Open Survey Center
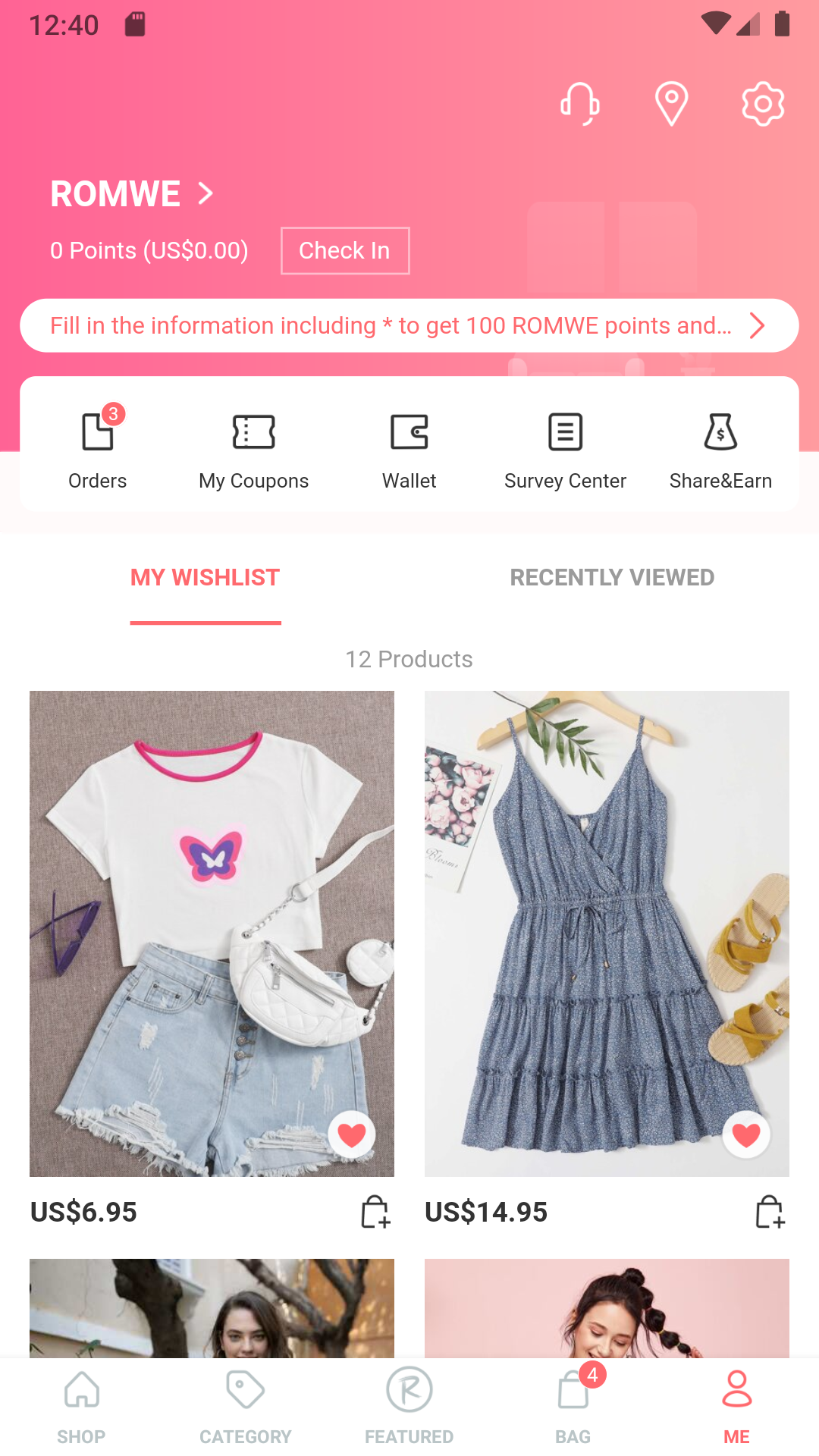 point(565,449)
